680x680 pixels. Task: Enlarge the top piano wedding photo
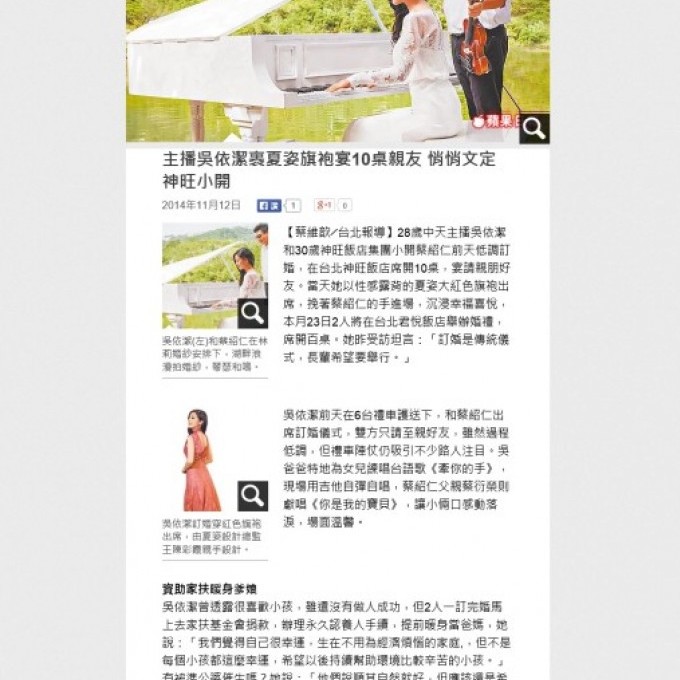(x=534, y=127)
